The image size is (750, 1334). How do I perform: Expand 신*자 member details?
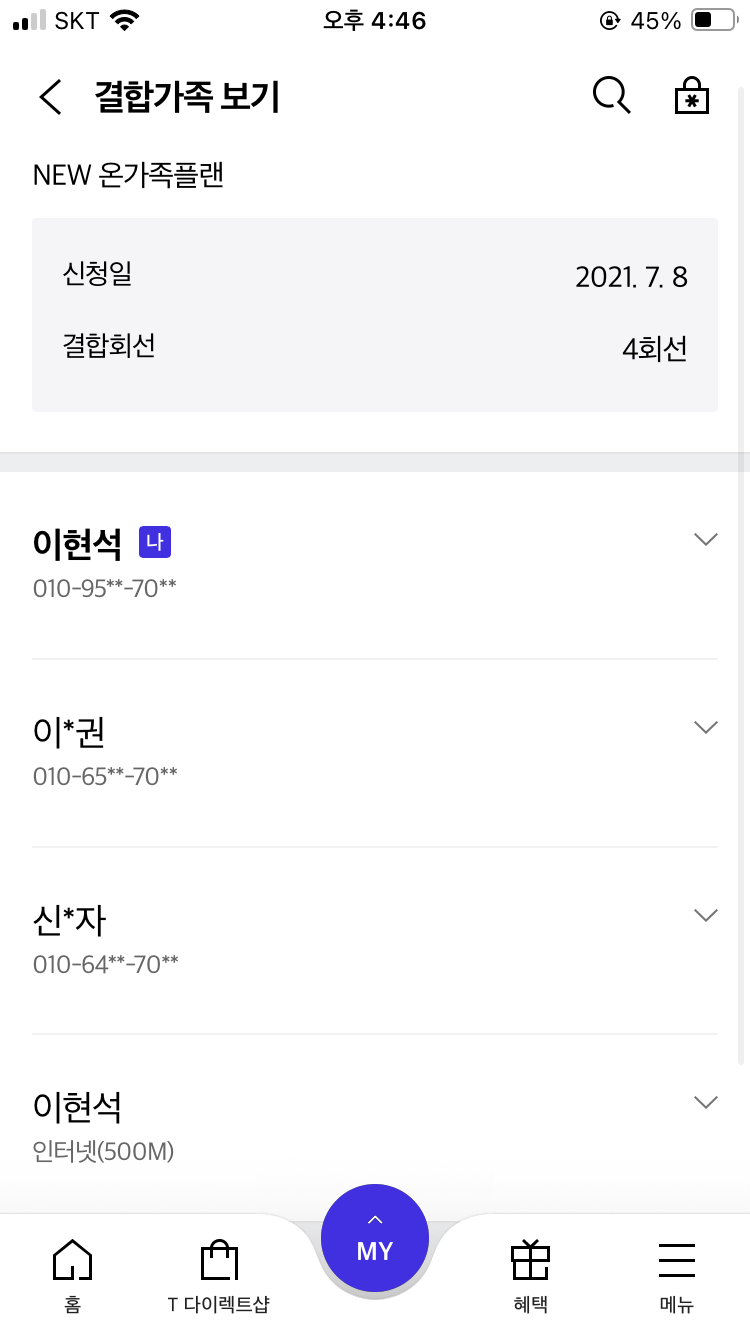click(x=705, y=915)
